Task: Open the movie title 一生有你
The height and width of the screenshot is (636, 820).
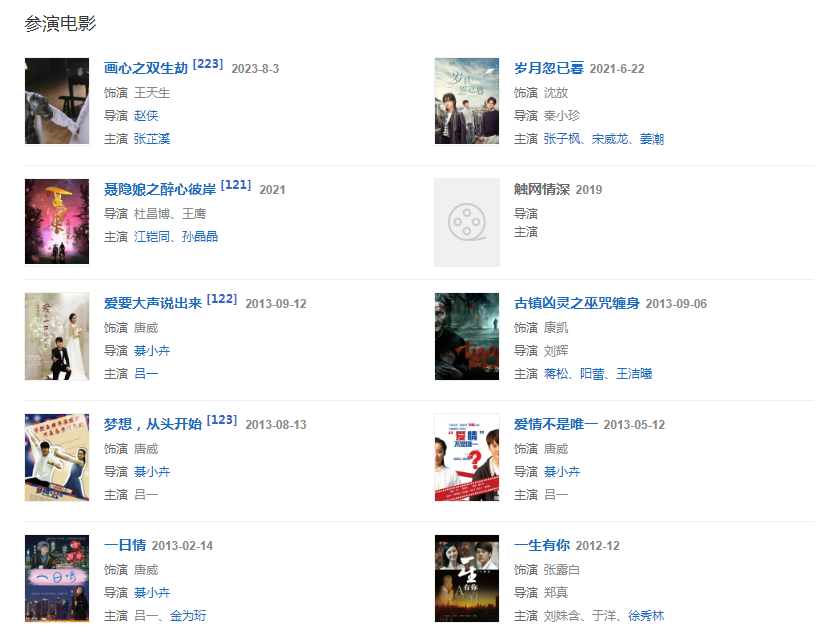Action: pyautogui.click(x=541, y=545)
